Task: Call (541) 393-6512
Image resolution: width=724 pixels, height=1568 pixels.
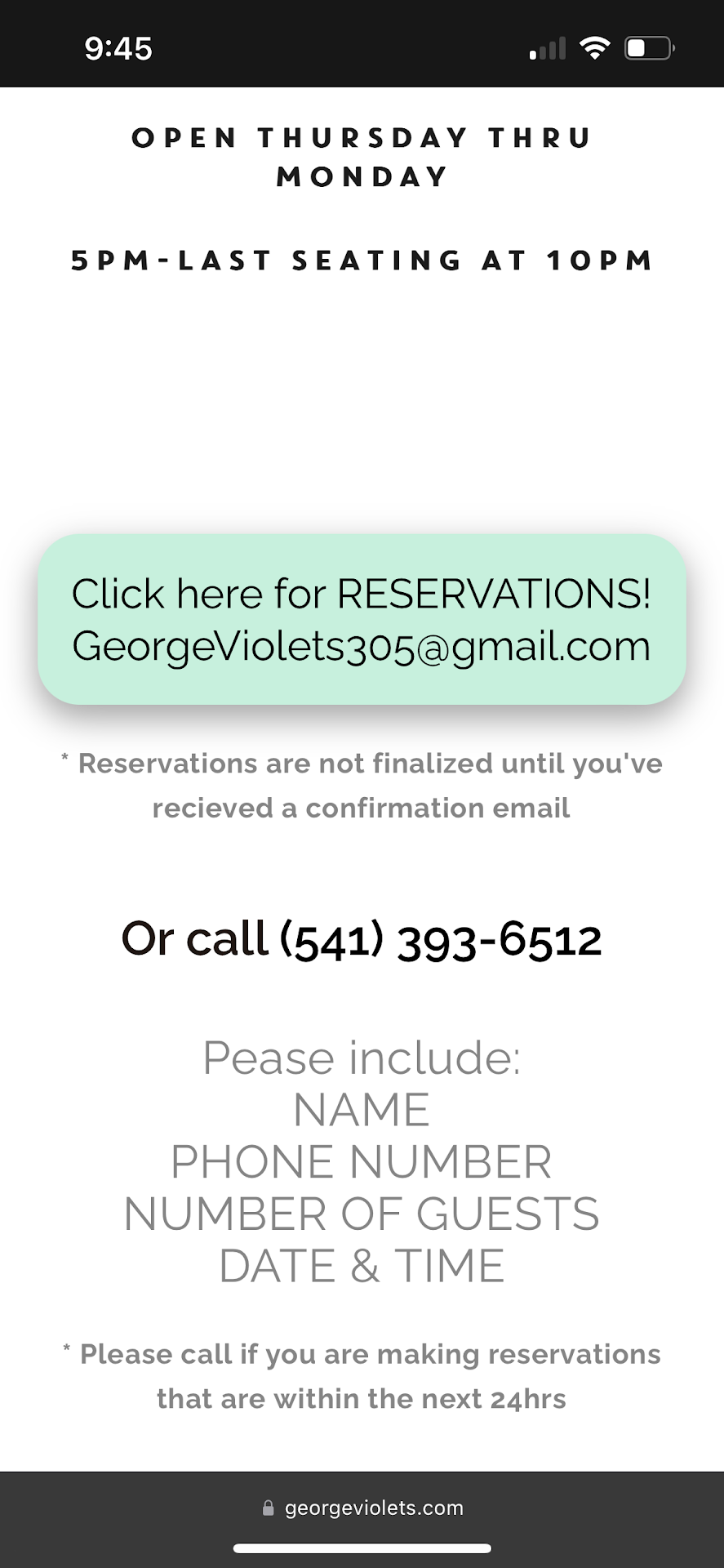Action: click(441, 939)
